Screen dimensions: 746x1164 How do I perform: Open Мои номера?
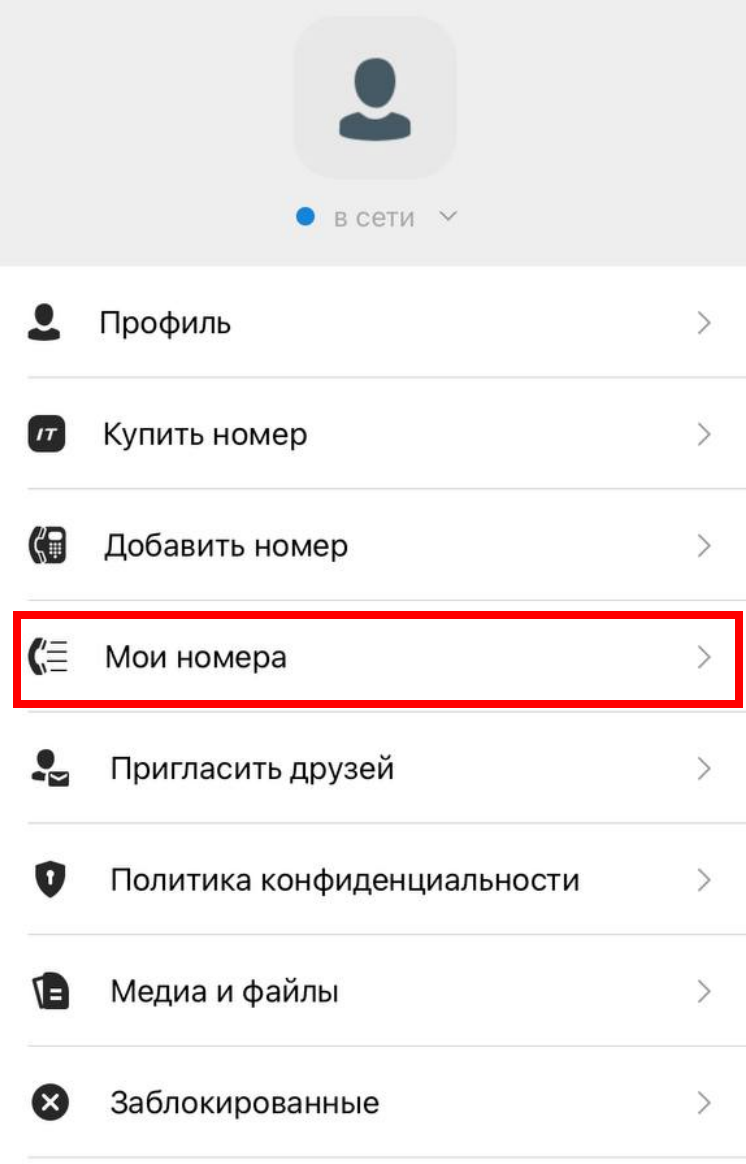[372, 657]
